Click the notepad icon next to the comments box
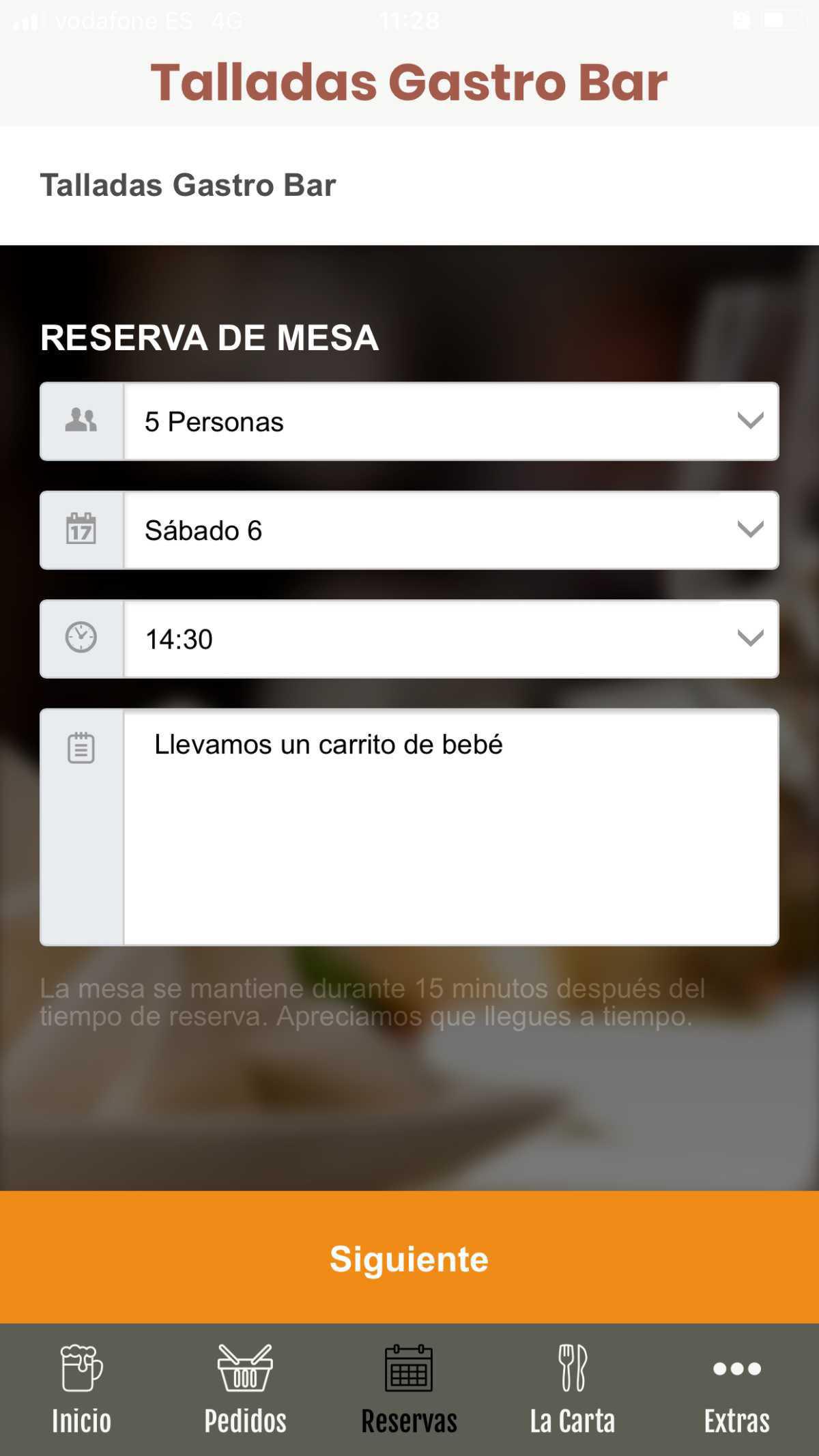819x1456 pixels. (81, 749)
